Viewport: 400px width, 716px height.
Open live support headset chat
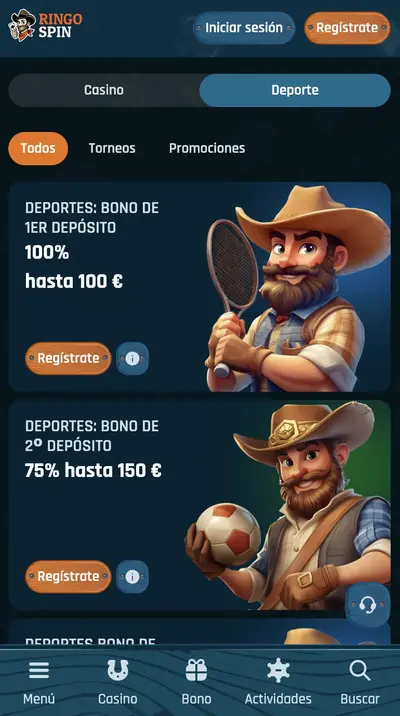coord(368,605)
